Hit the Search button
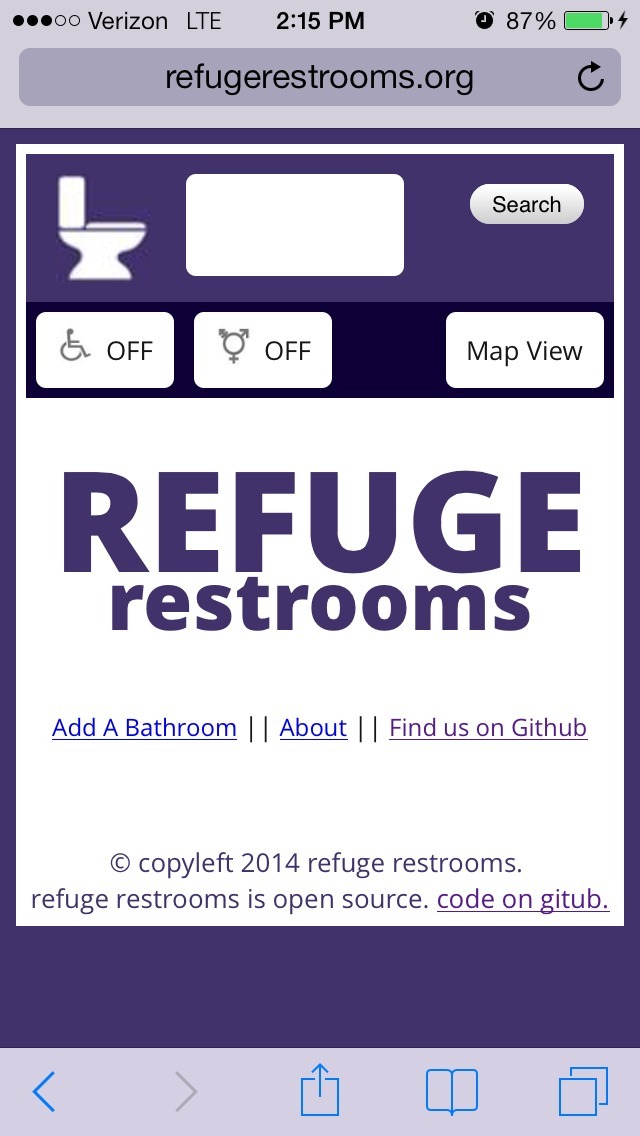Screen dimensions: 640x1136 pos(526,205)
